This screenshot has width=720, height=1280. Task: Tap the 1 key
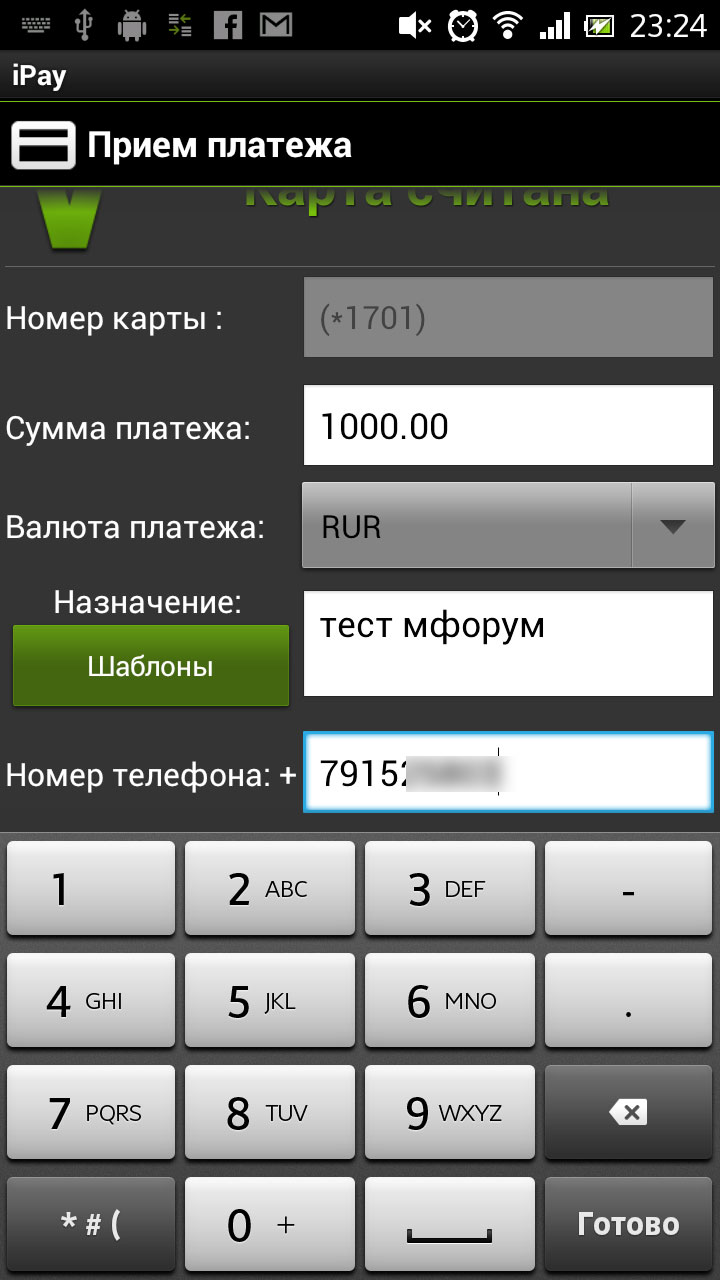click(91, 888)
